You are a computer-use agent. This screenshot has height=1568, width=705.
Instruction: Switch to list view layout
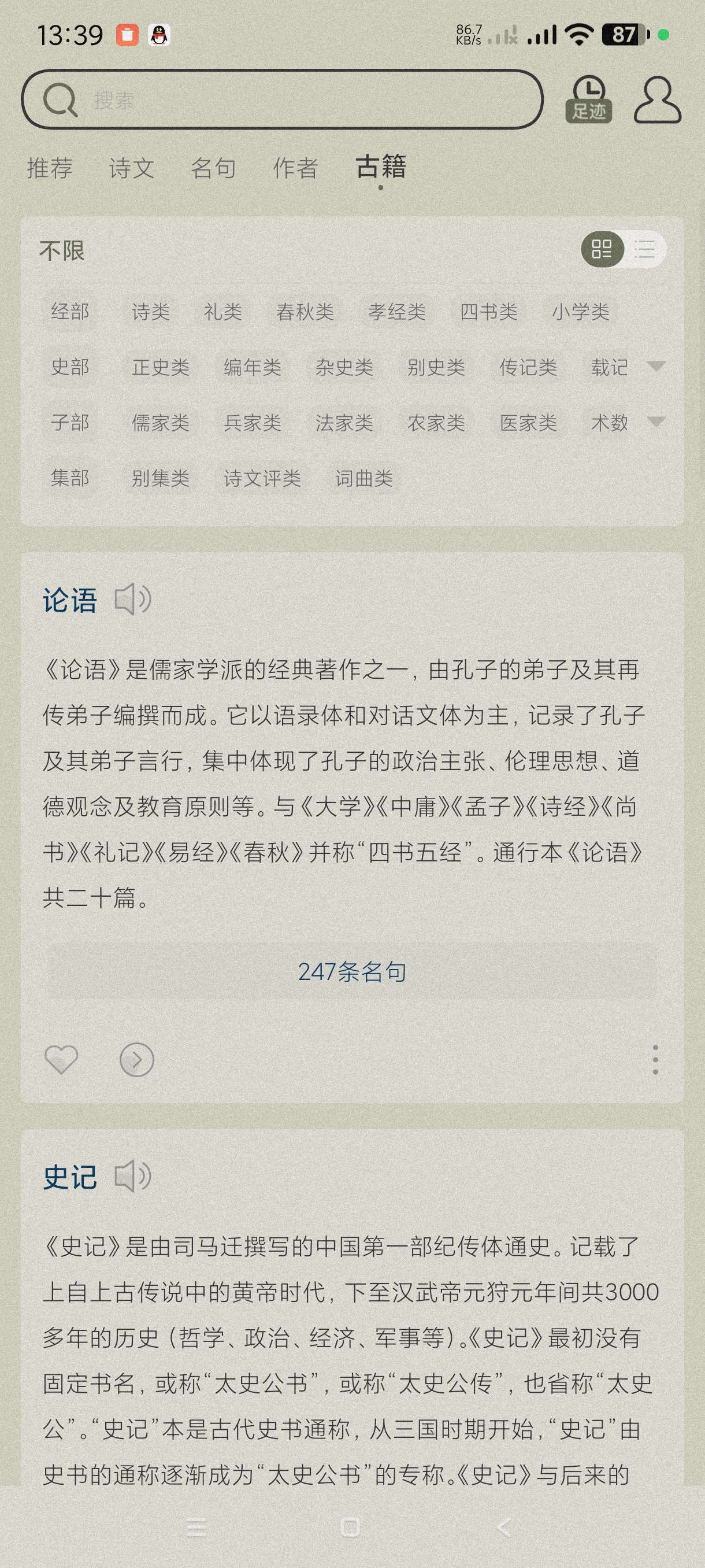[x=645, y=249]
